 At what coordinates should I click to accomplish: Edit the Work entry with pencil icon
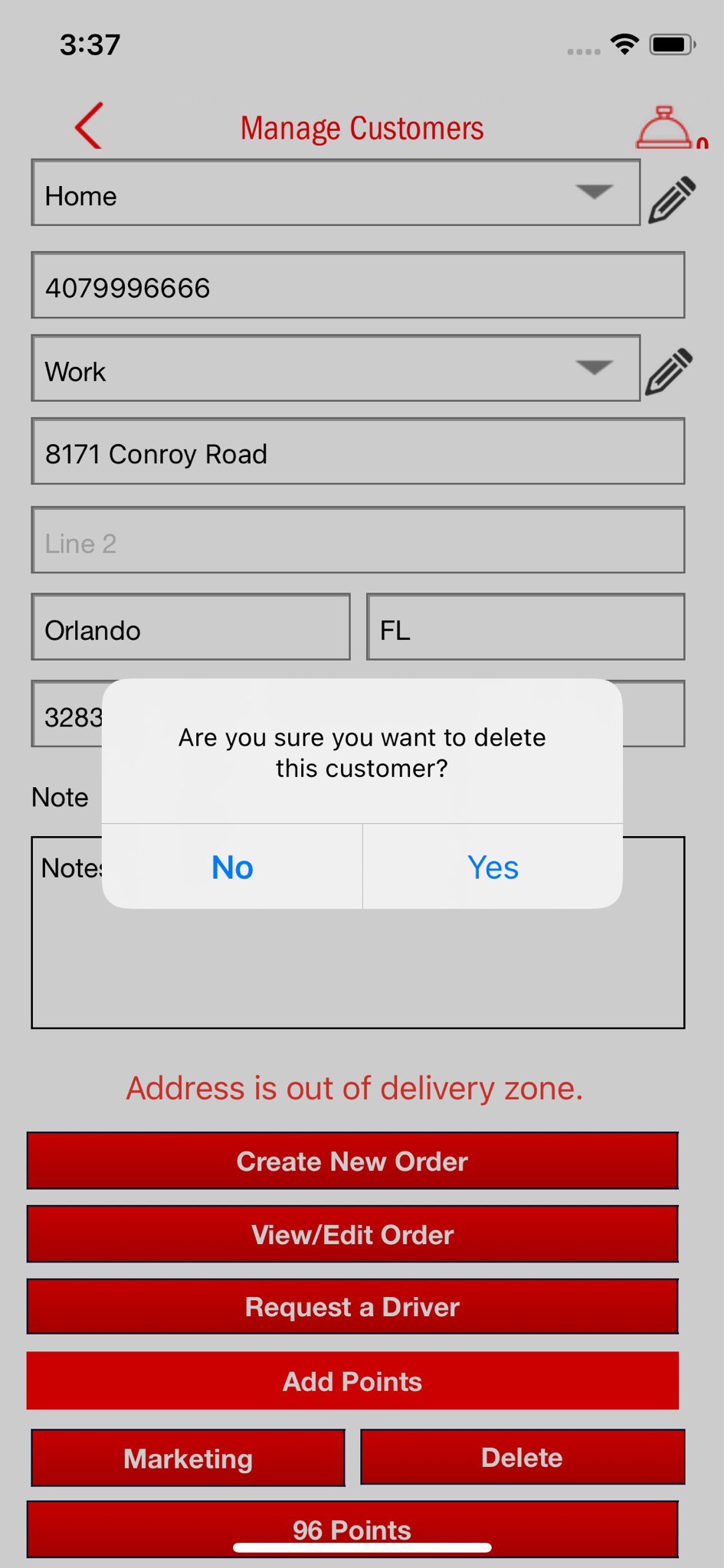(670, 371)
